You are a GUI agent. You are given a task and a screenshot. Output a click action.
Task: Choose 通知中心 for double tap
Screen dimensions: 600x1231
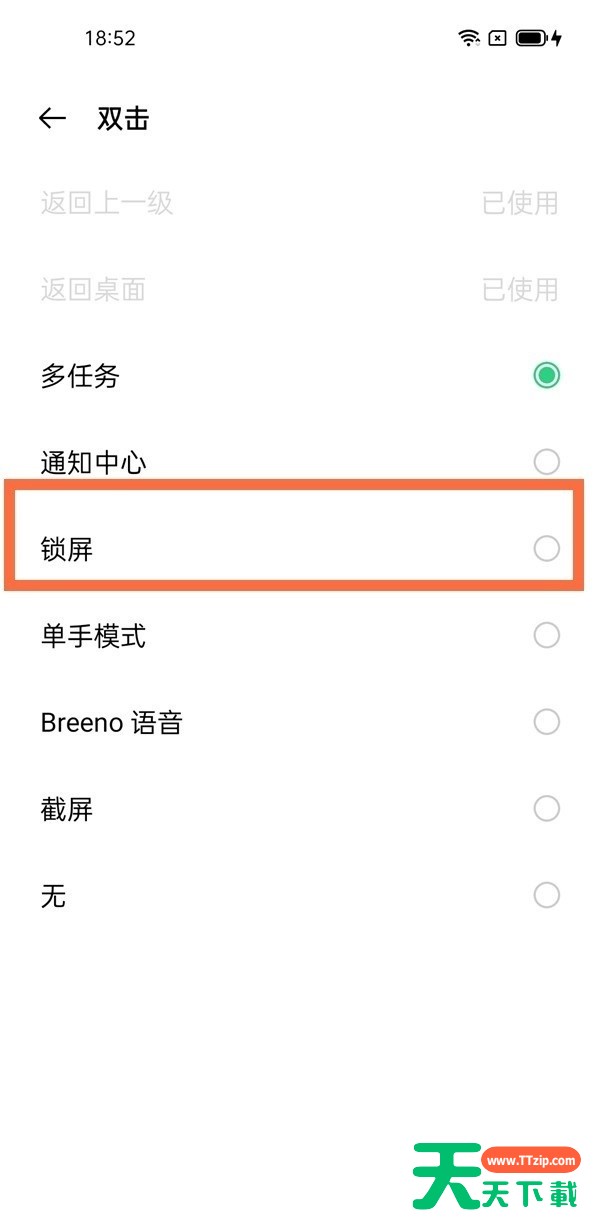546,462
